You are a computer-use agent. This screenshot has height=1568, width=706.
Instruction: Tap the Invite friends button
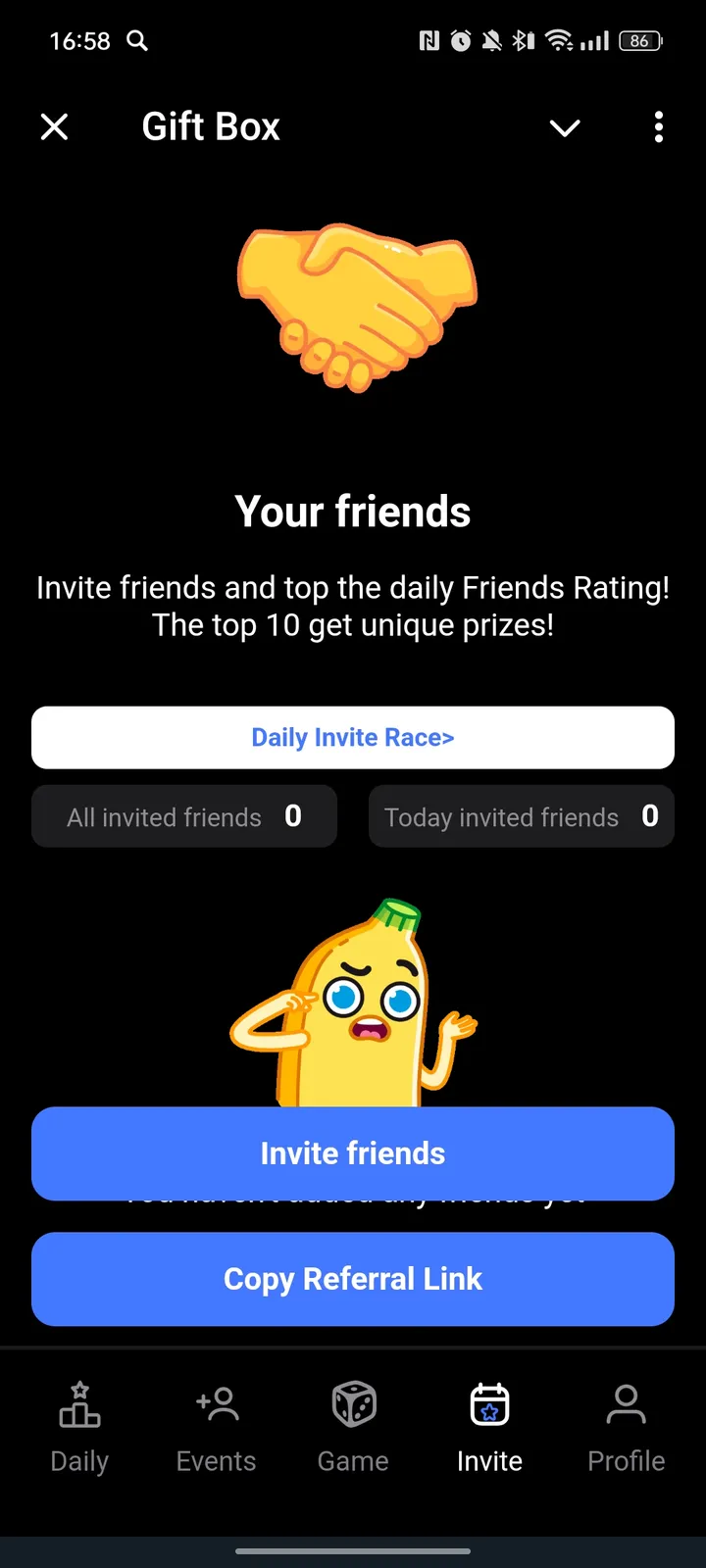[353, 1153]
